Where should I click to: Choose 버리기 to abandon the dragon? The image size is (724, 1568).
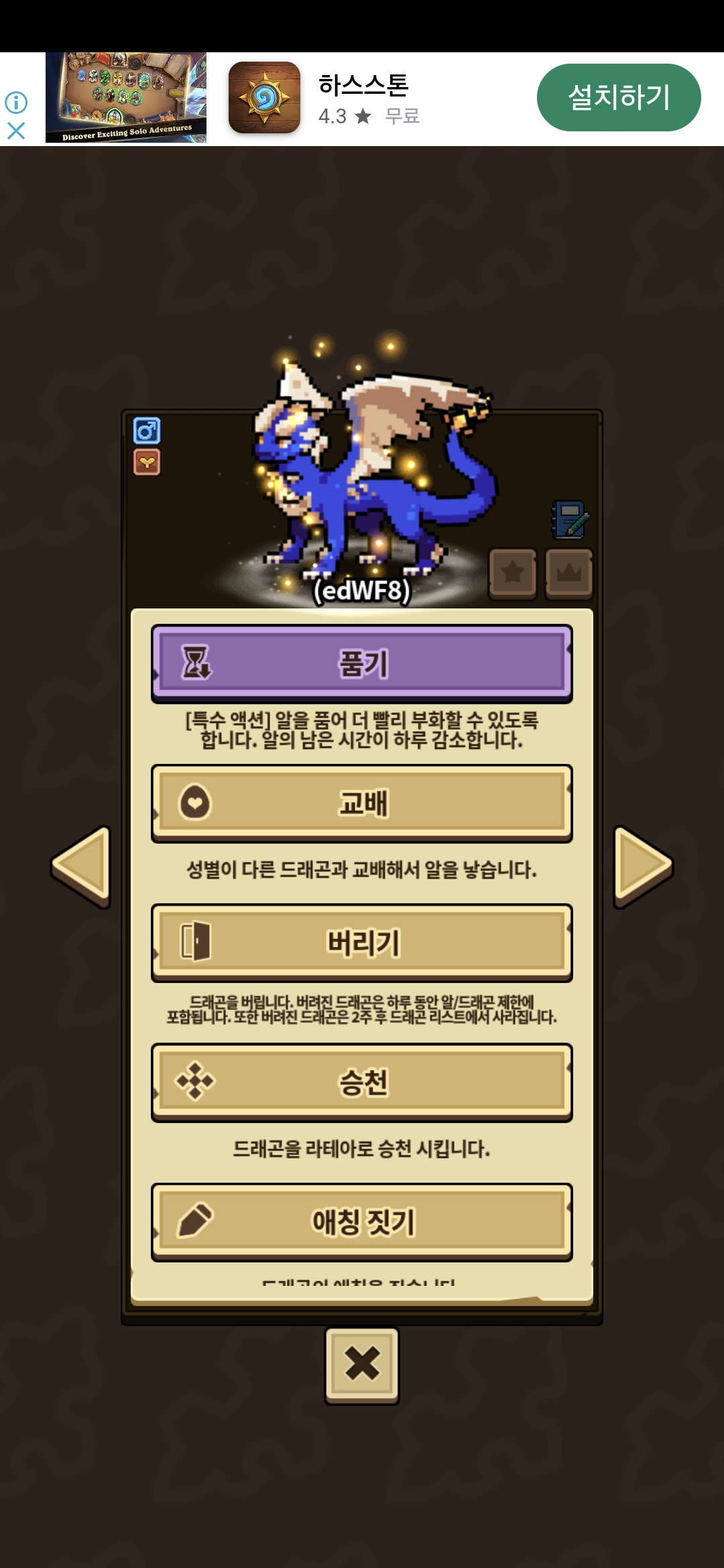362,942
